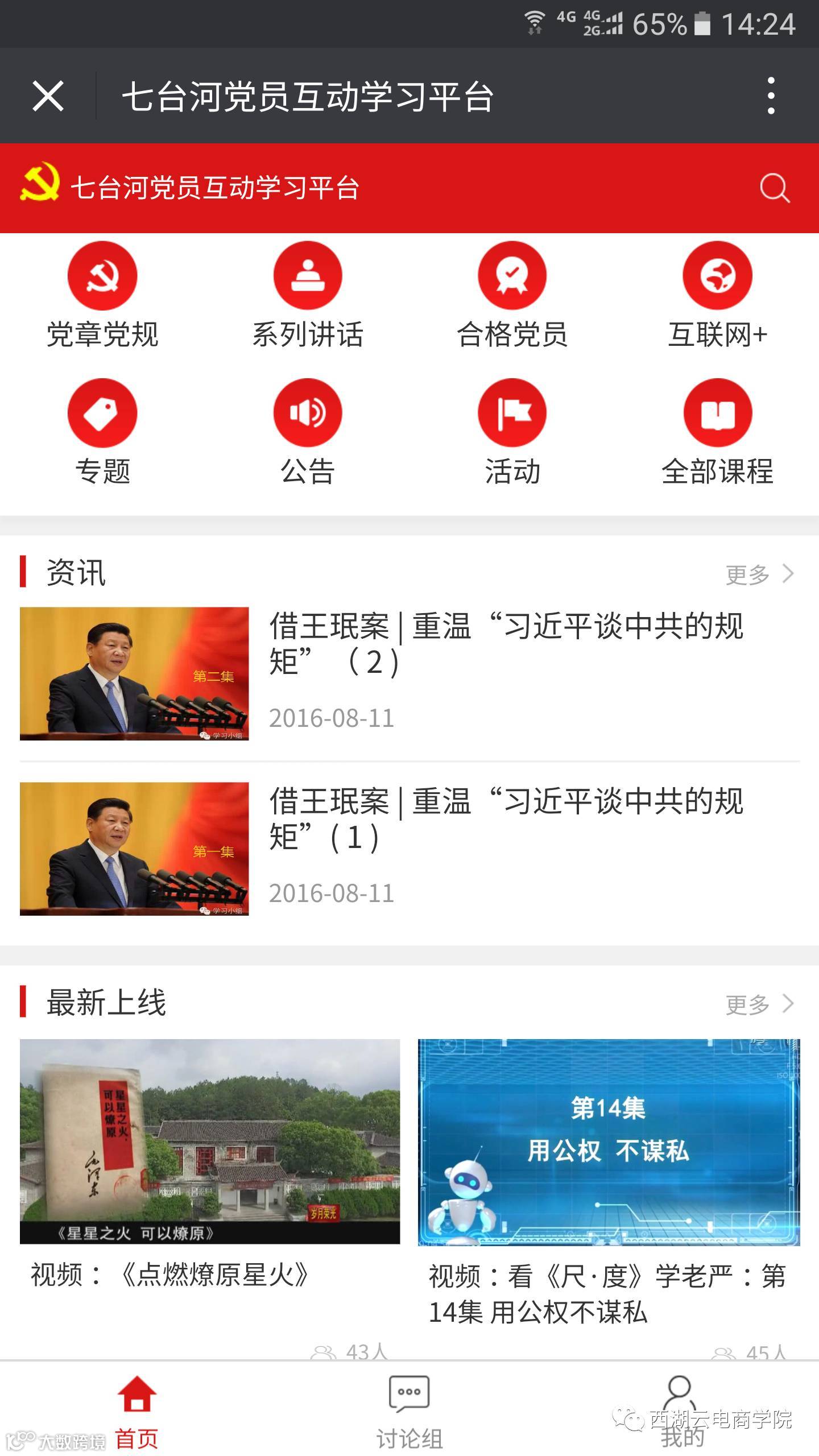Open the search magnifier icon
Image resolution: width=819 pixels, height=1456 pixels.
pos(774,188)
